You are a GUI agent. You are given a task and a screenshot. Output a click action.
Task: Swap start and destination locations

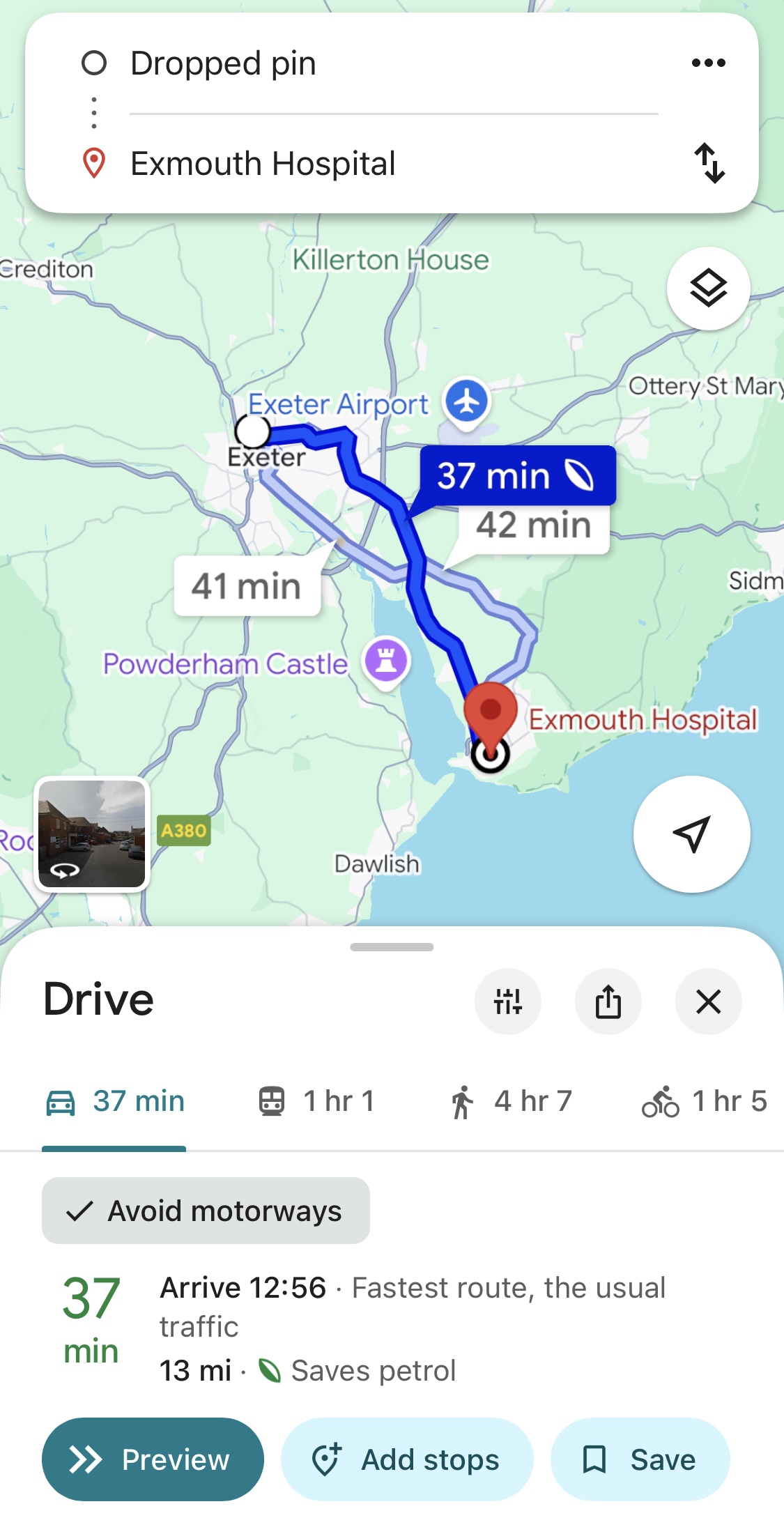pos(709,163)
